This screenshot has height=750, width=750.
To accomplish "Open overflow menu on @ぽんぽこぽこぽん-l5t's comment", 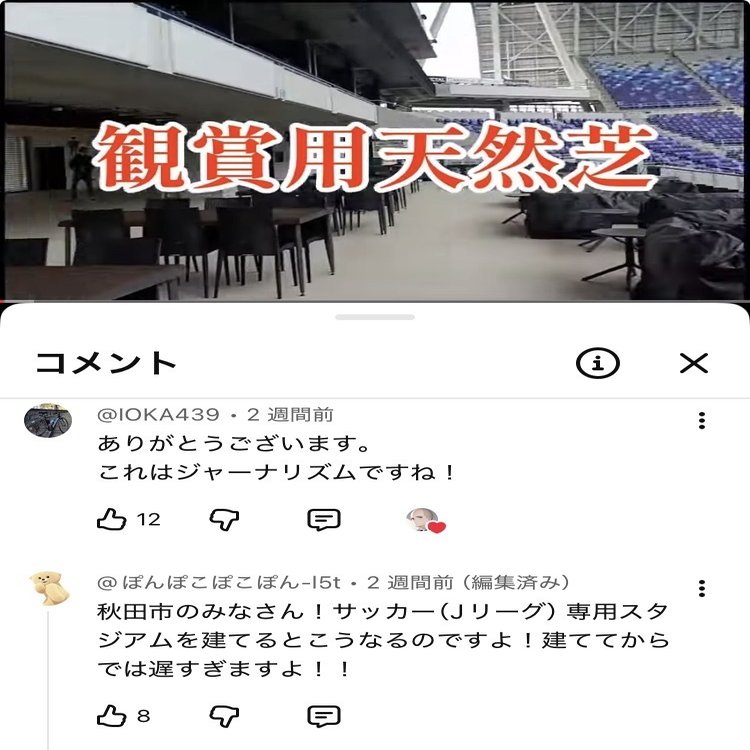I will pos(702,588).
